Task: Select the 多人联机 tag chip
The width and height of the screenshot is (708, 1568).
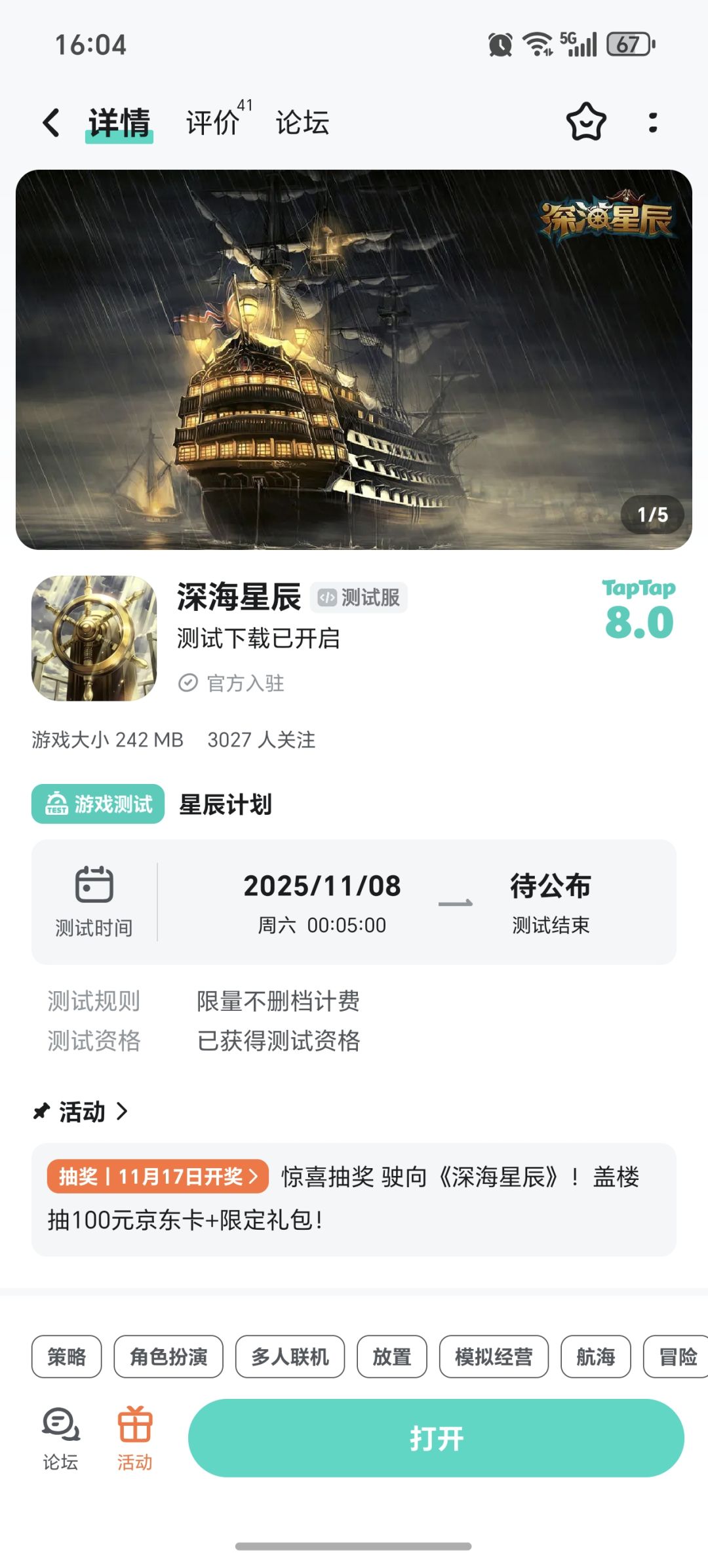Action: [290, 1356]
